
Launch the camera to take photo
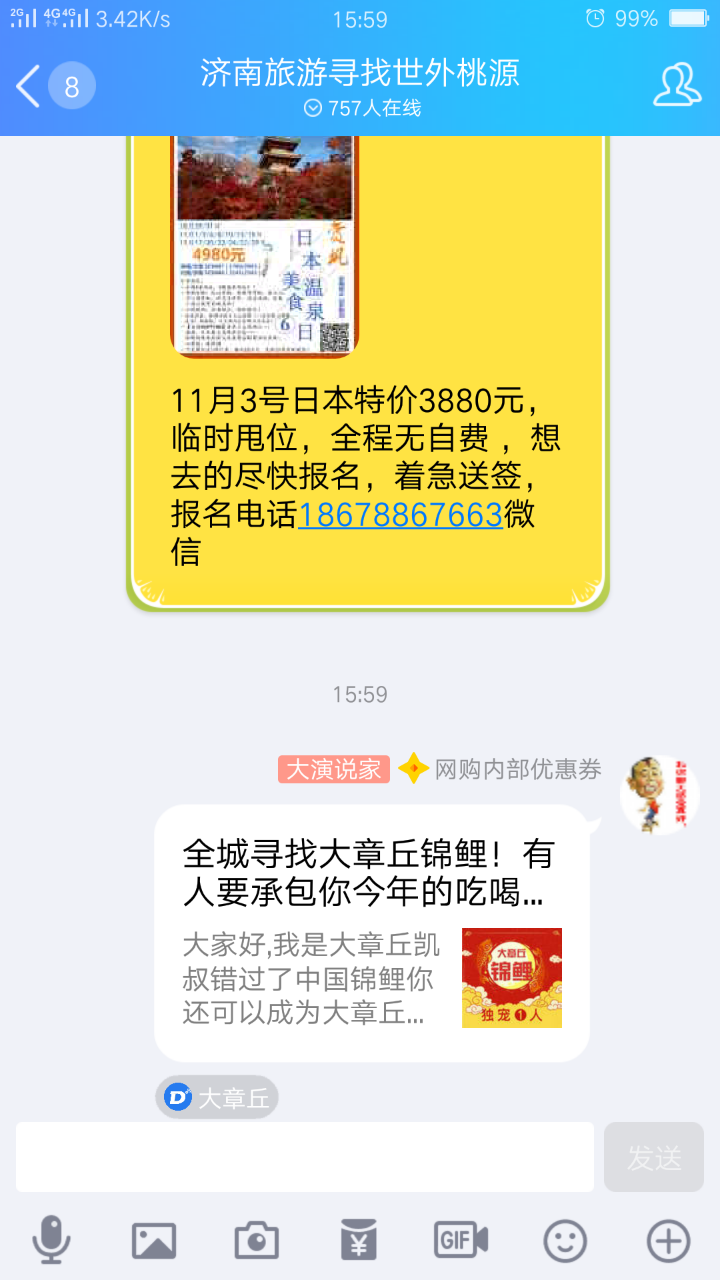click(257, 1241)
